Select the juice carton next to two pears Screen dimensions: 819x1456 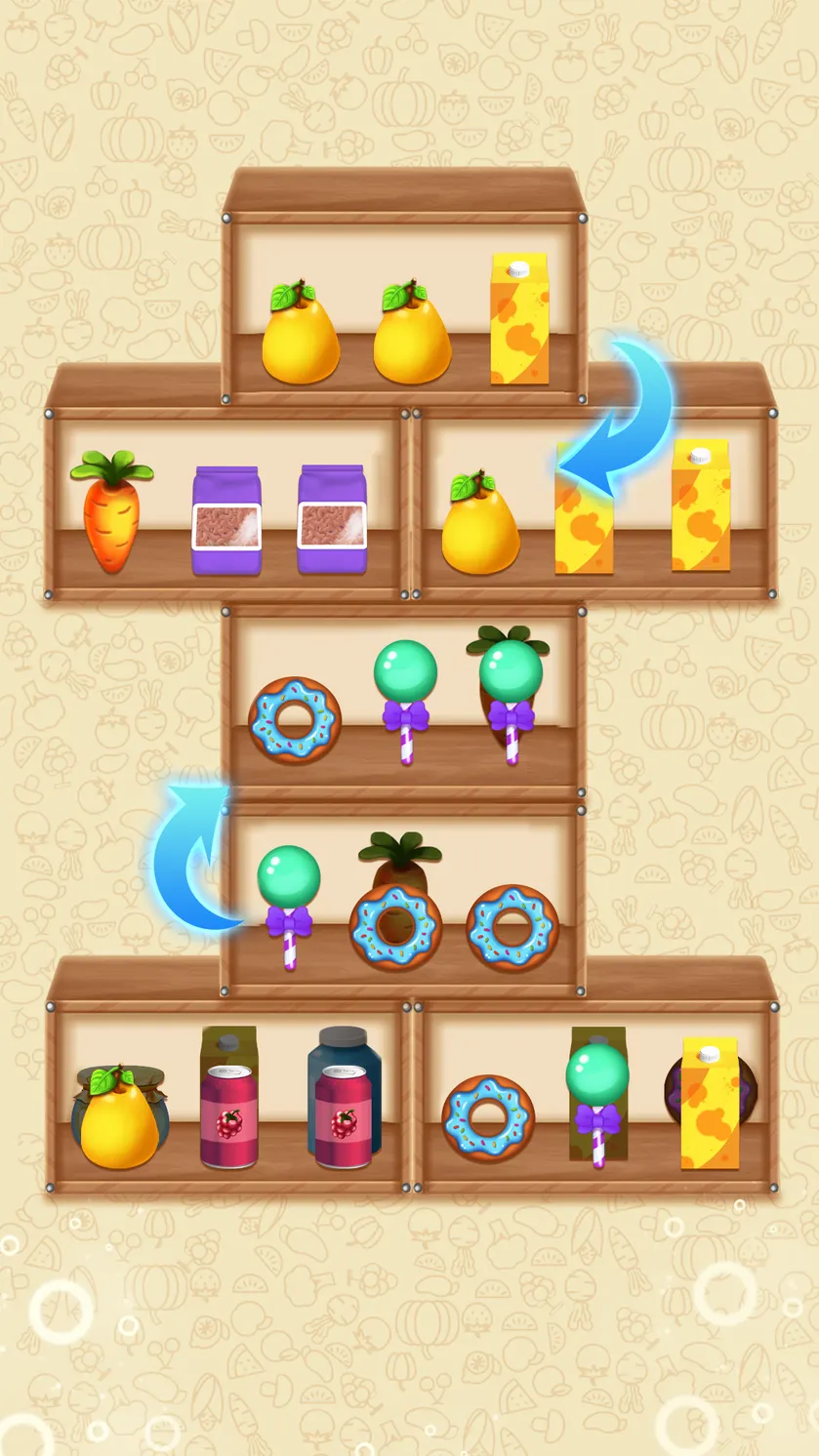tap(519, 320)
